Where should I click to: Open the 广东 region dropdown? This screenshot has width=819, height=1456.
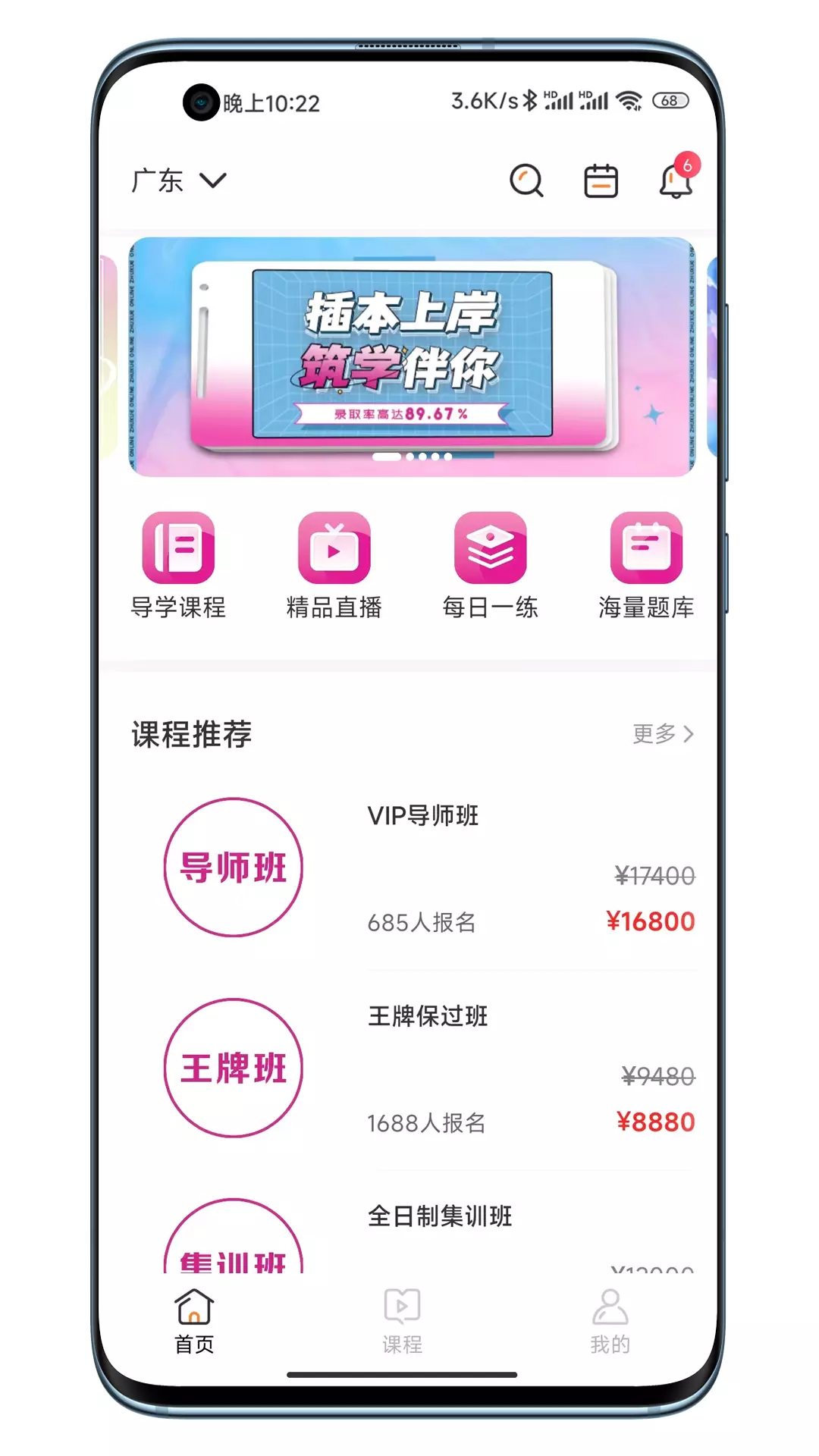tap(179, 181)
